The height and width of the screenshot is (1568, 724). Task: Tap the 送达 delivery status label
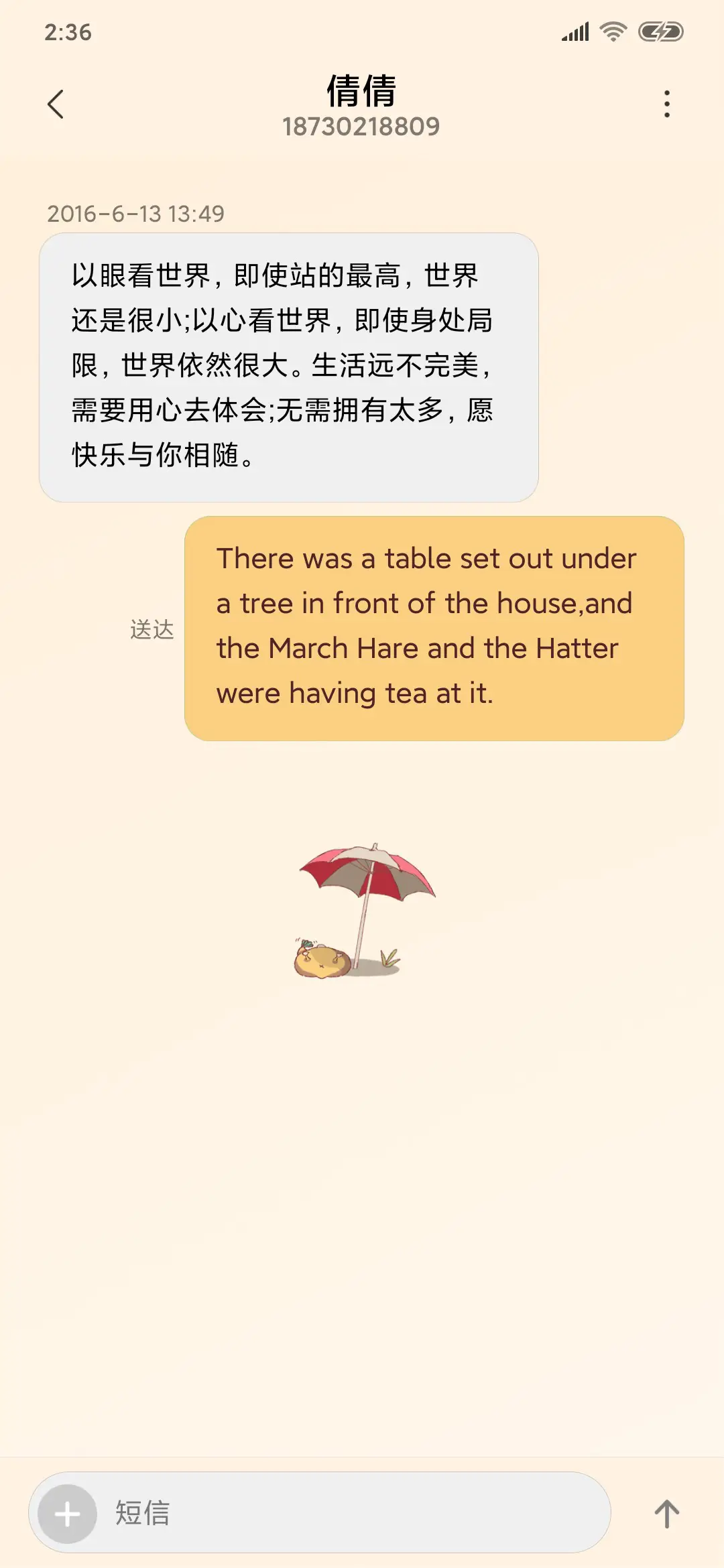(153, 630)
